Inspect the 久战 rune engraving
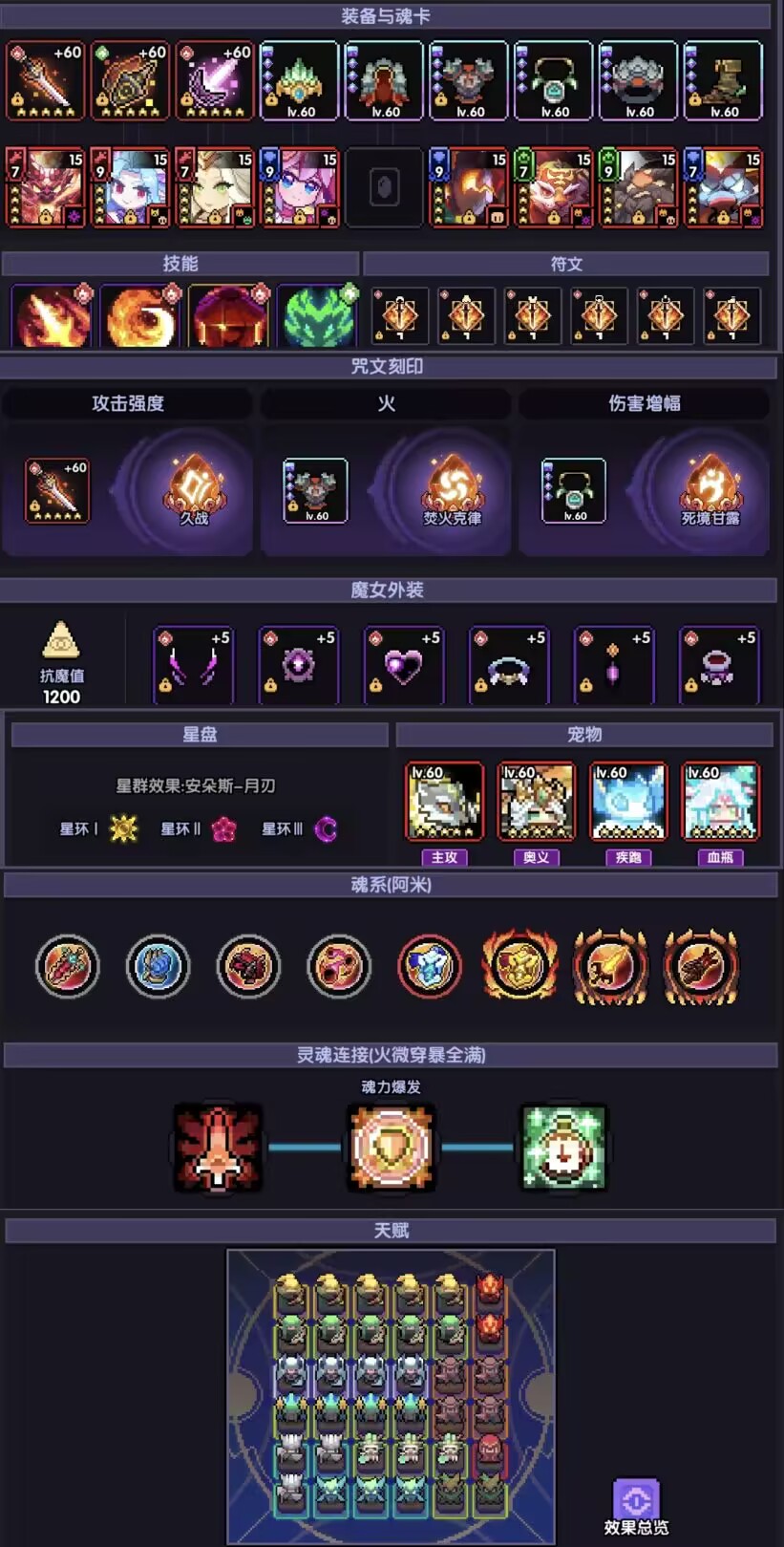This screenshot has width=784, height=1547. tap(194, 489)
